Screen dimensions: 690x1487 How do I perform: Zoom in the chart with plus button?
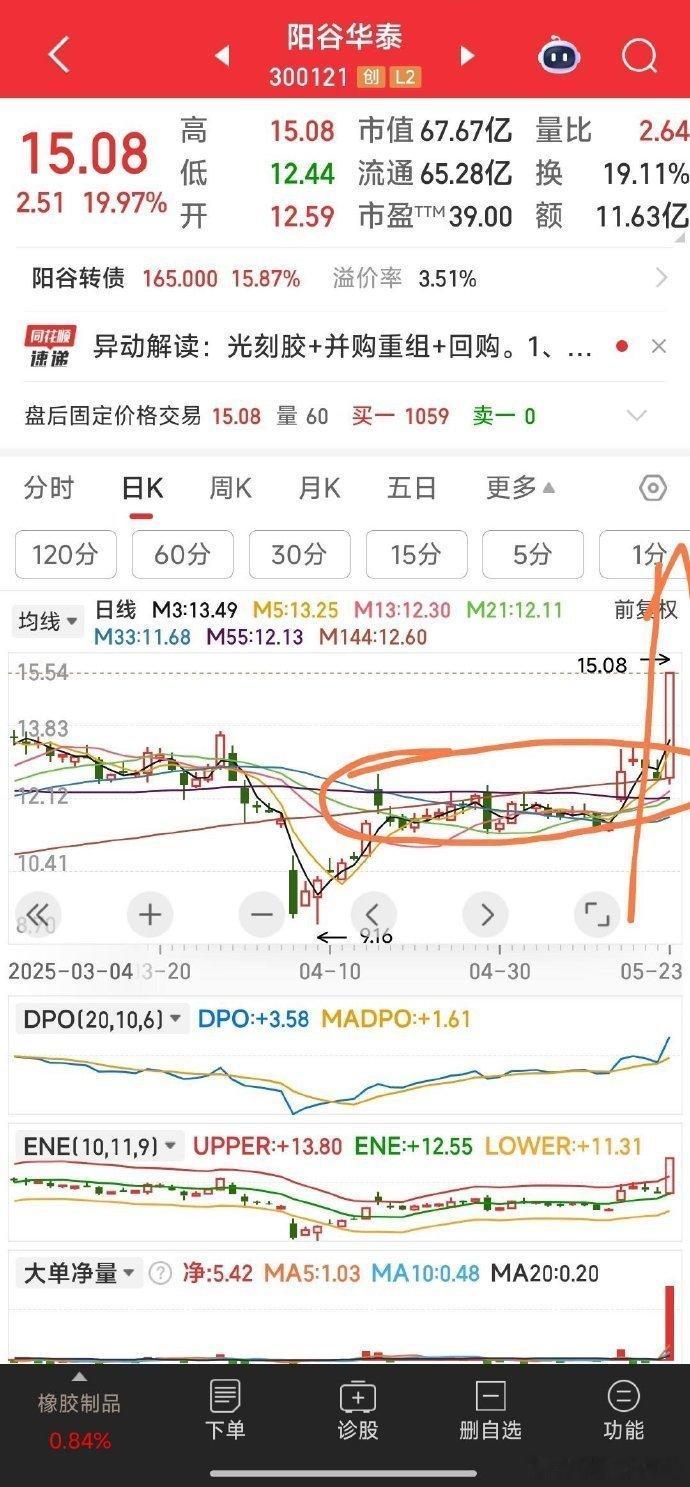click(x=150, y=914)
